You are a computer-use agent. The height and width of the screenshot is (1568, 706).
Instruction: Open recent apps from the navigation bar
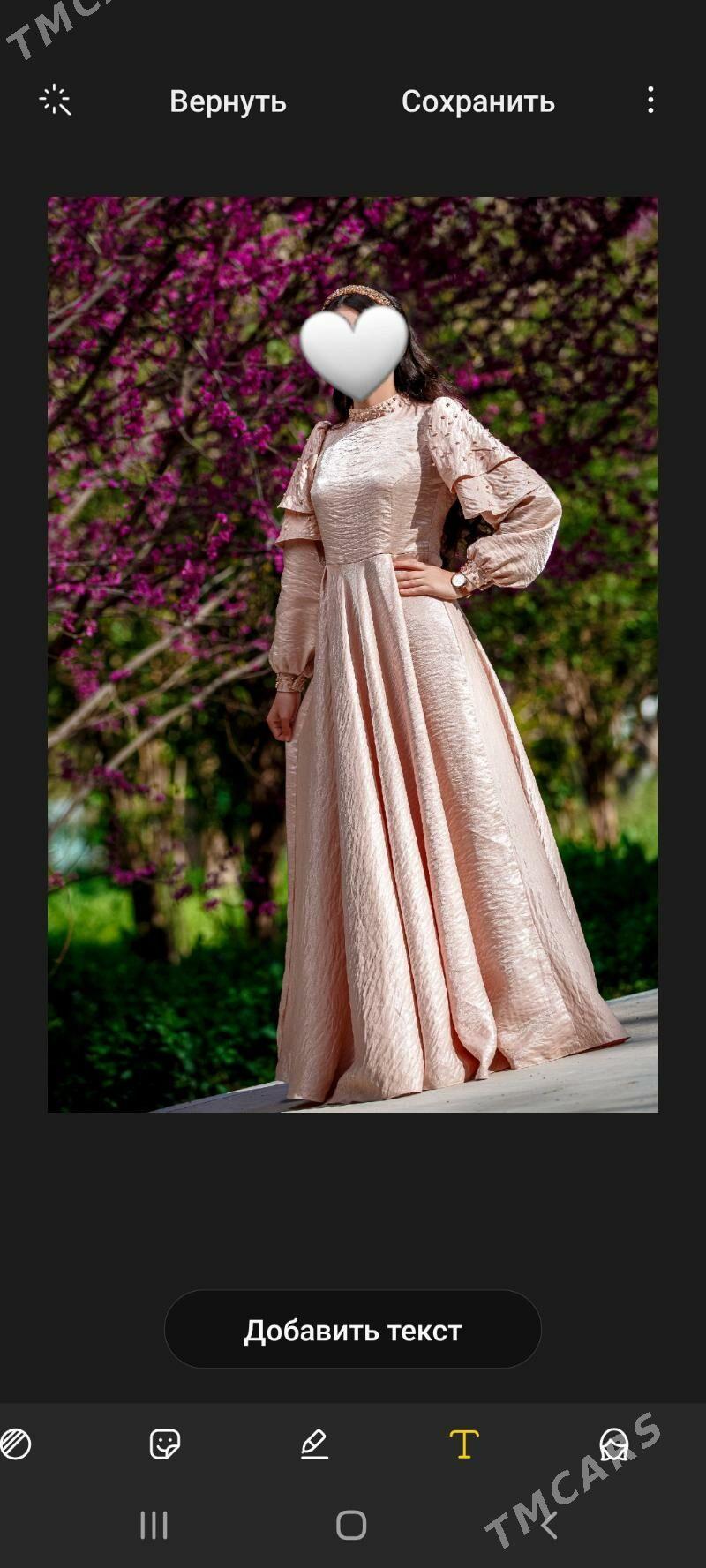click(154, 1525)
